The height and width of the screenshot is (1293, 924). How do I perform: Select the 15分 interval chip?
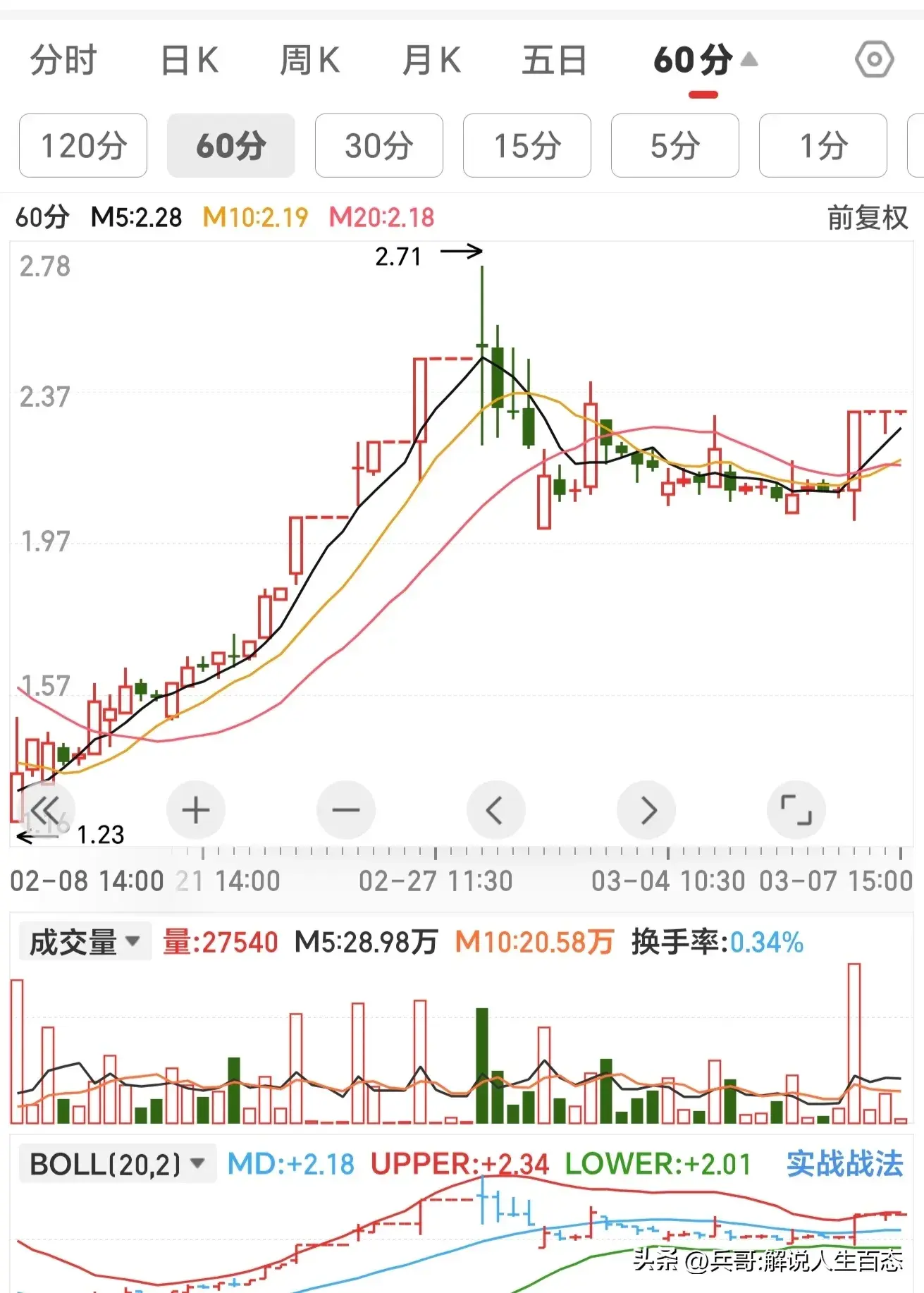[526, 146]
